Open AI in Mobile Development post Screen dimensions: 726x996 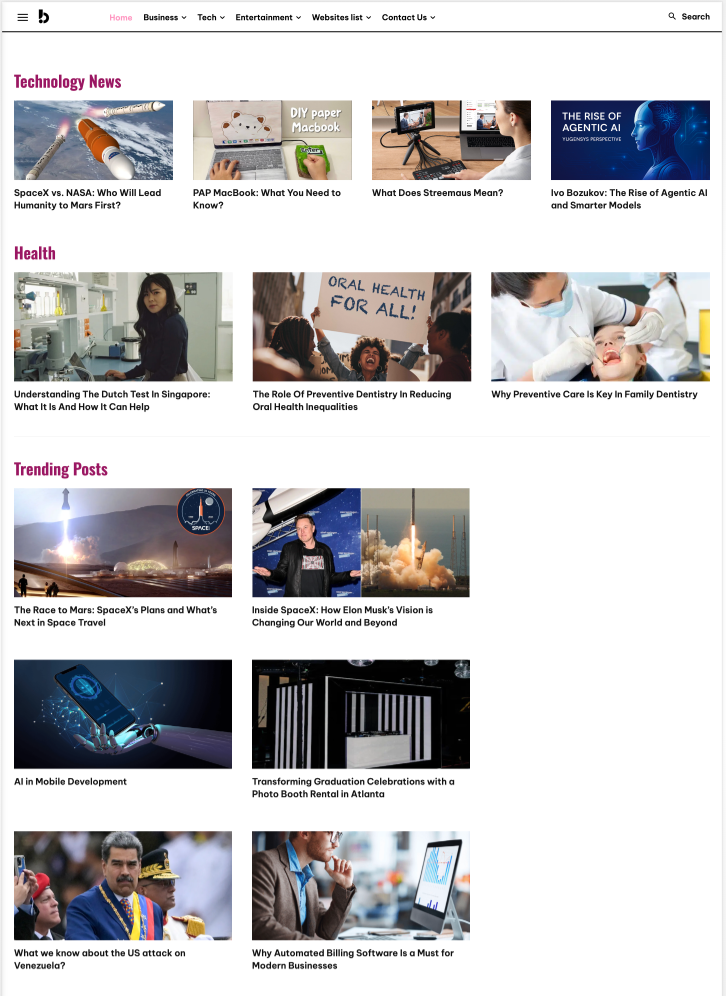click(70, 781)
